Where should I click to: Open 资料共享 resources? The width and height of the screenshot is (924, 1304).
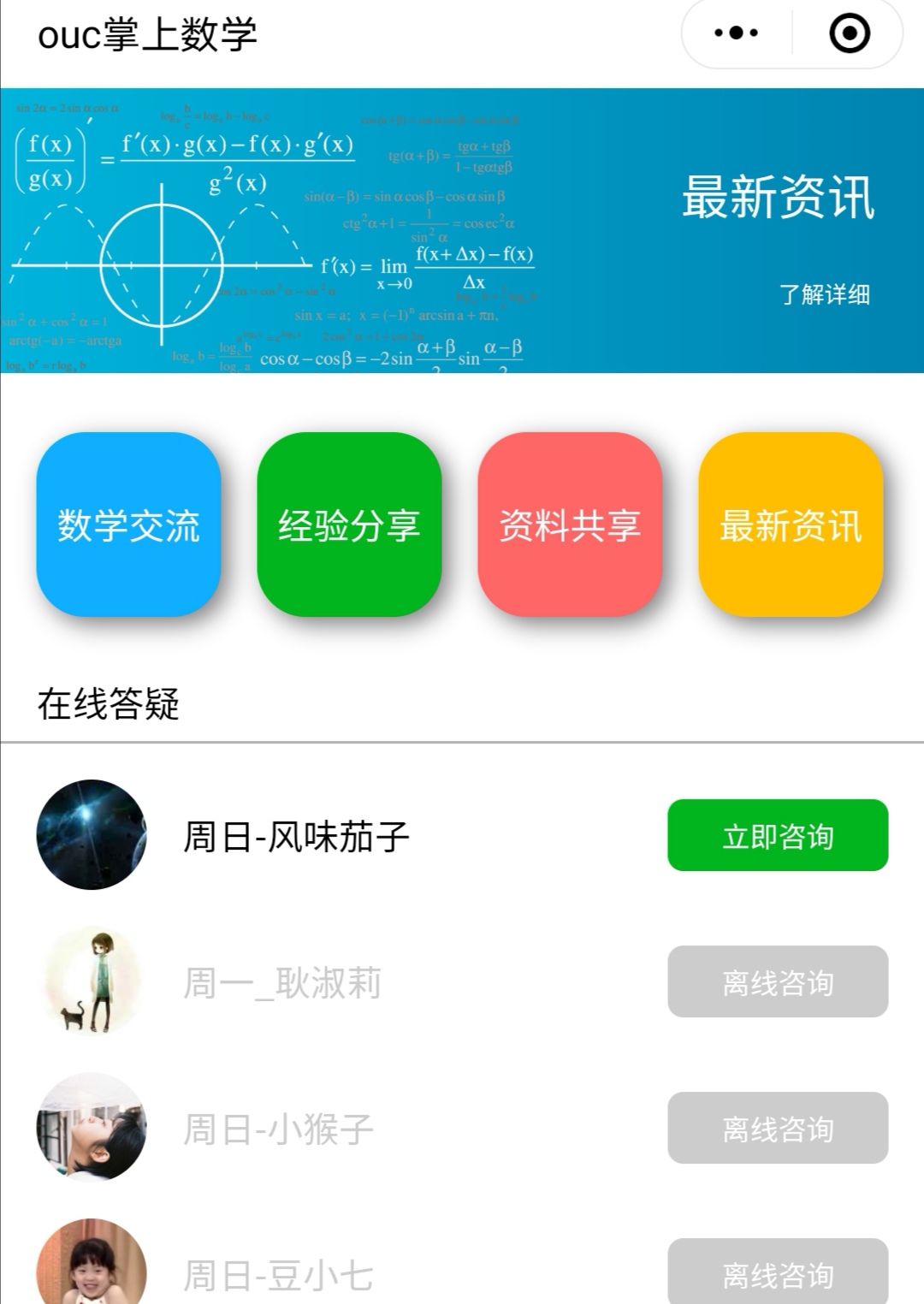click(x=570, y=525)
